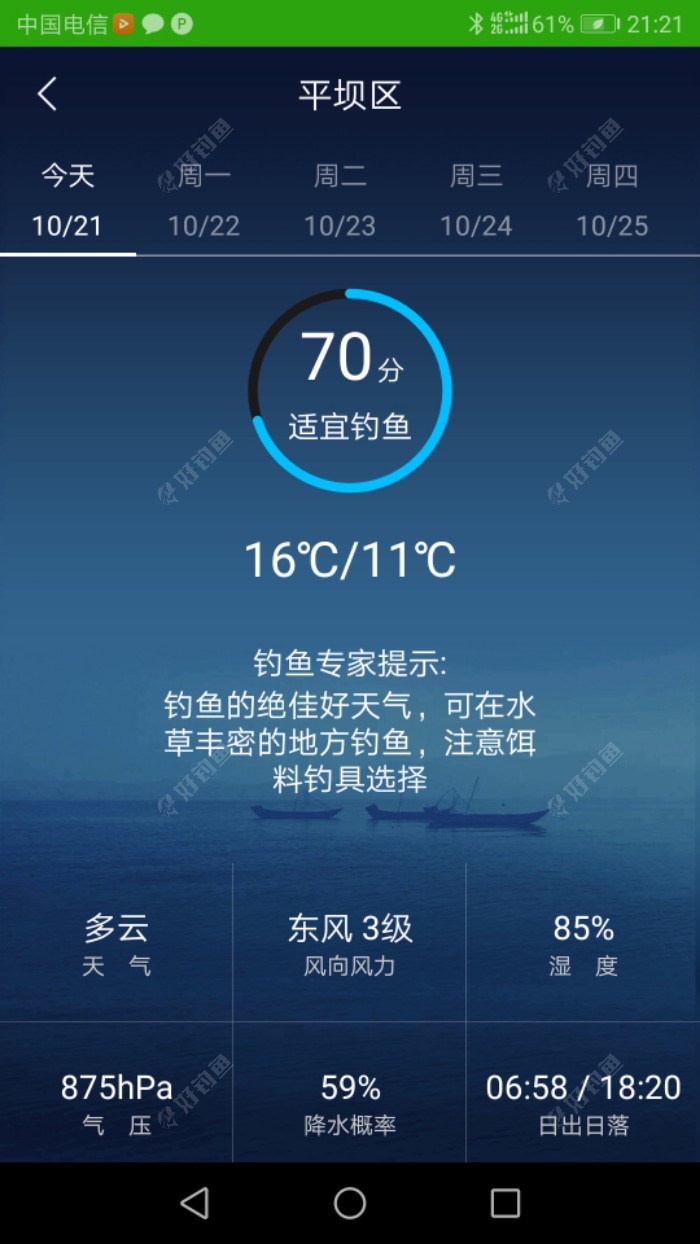Open the recent apps view

pos(505,1203)
